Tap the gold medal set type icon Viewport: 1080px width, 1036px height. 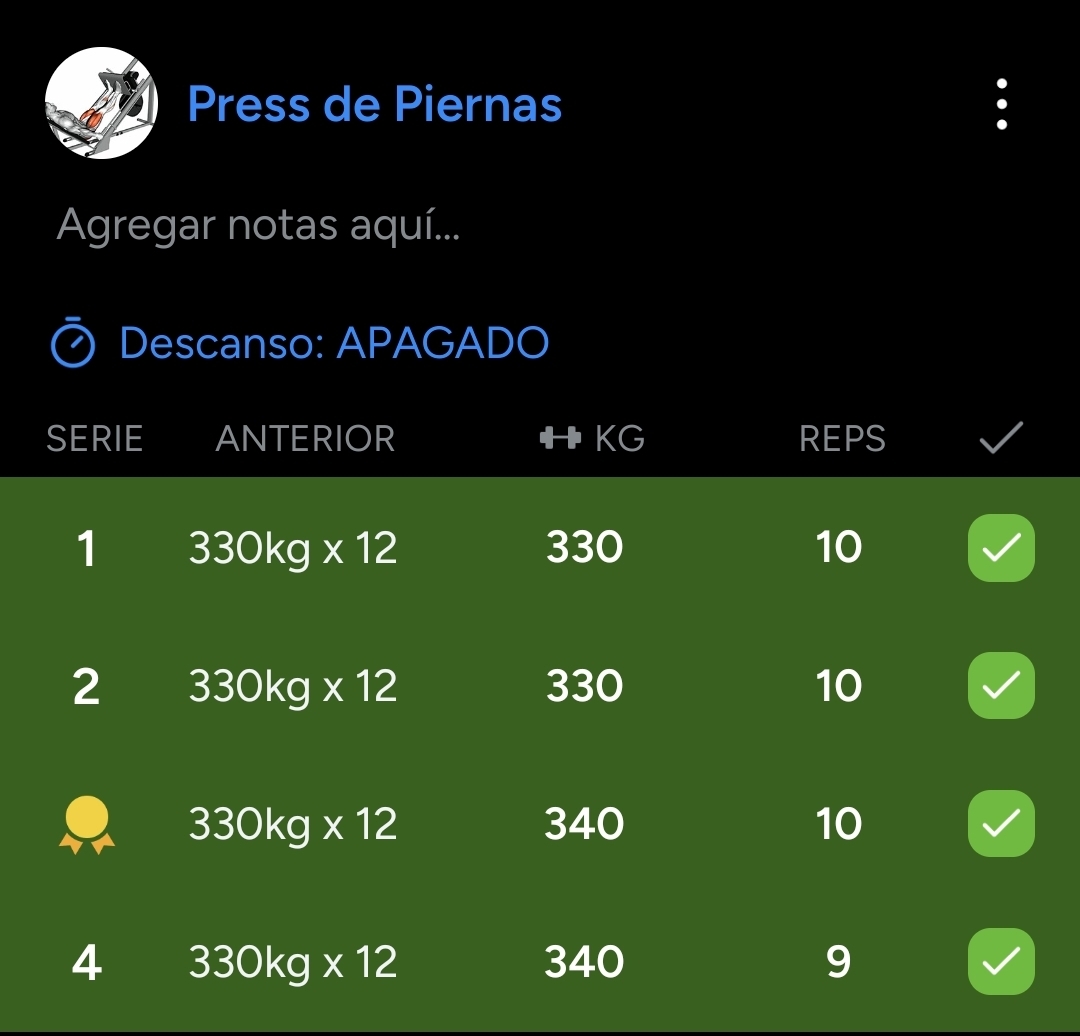(x=87, y=824)
